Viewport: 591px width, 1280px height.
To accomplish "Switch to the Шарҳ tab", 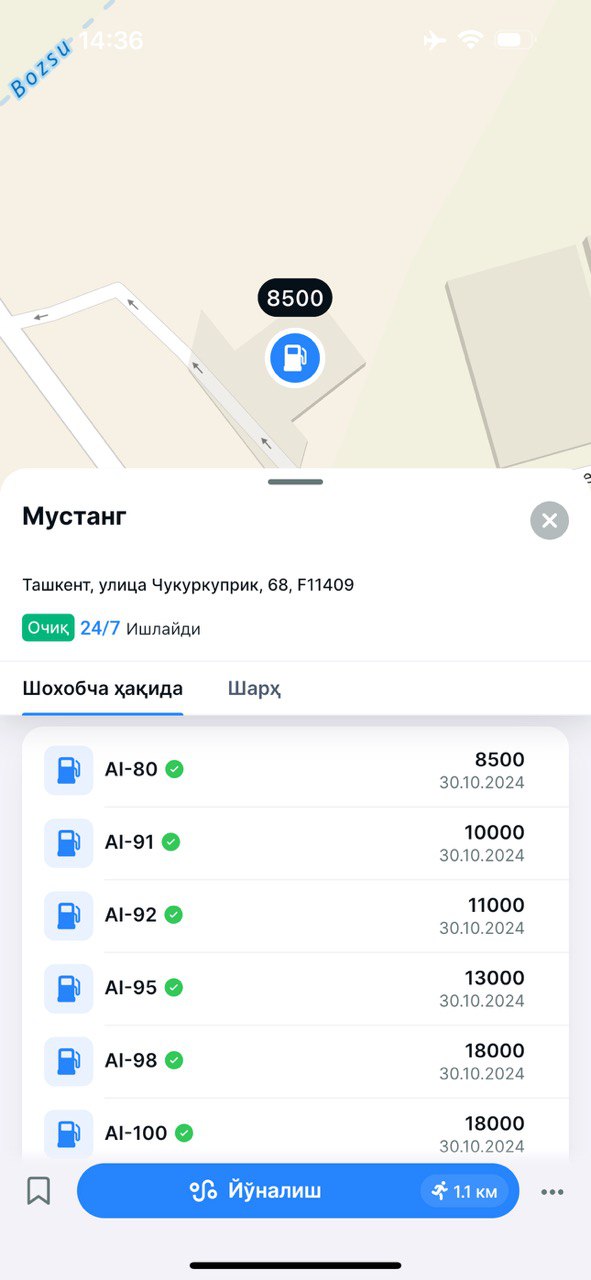I will tap(254, 689).
